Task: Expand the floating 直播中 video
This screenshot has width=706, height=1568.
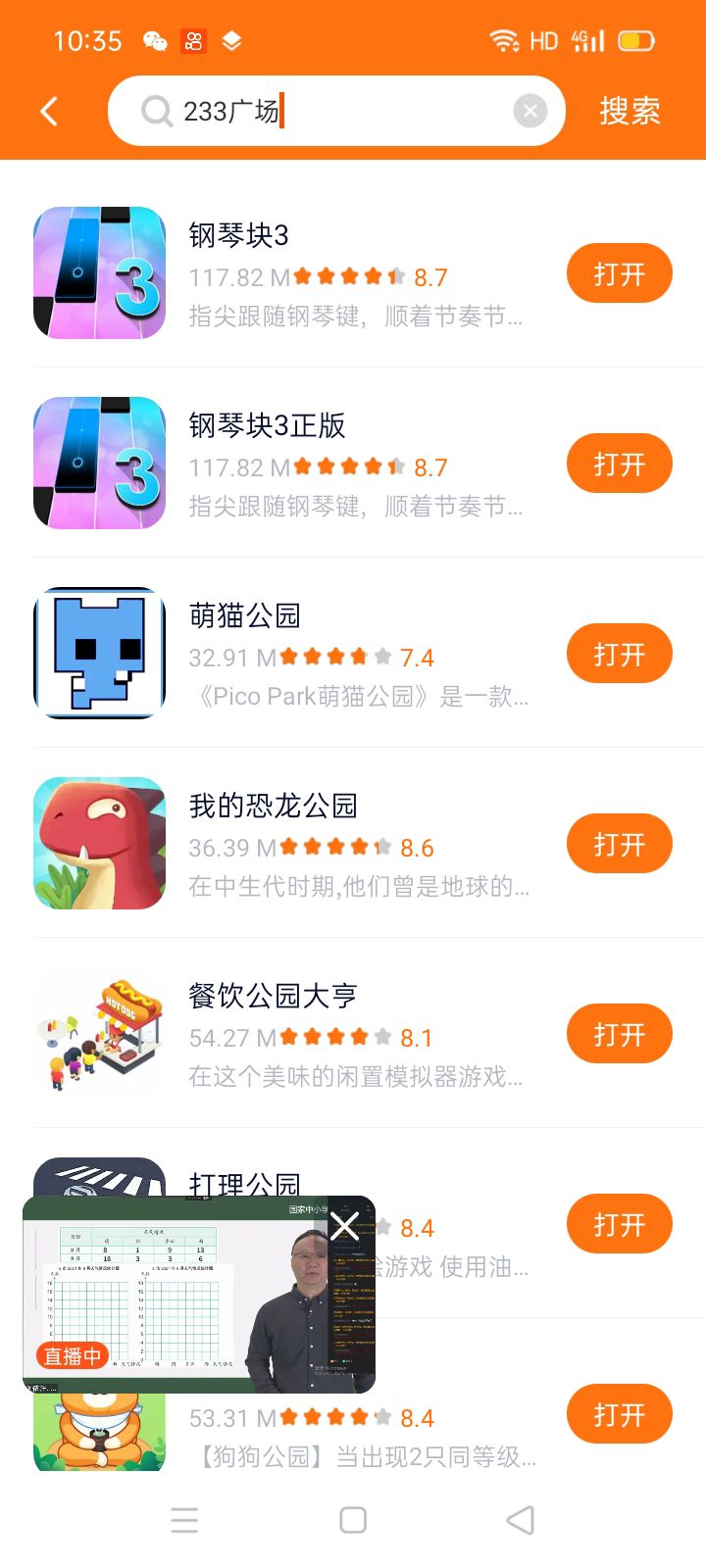Action: [176, 1294]
